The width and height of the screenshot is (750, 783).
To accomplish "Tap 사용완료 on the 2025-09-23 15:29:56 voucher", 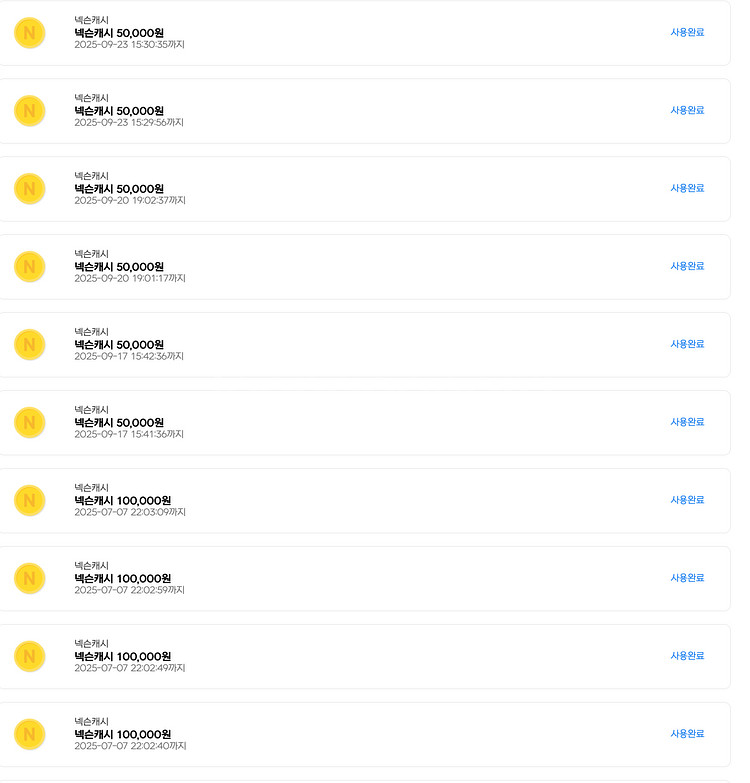I will tap(687, 110).
